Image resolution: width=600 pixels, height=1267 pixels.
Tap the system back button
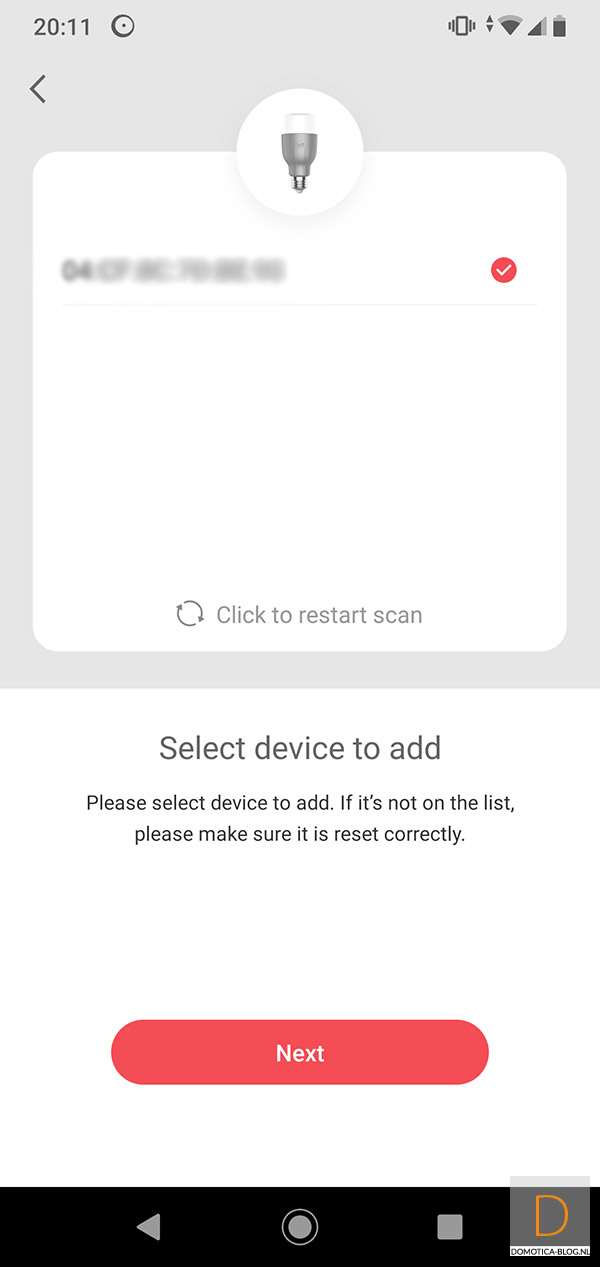pyautogui.click(x=149, y=1226)
